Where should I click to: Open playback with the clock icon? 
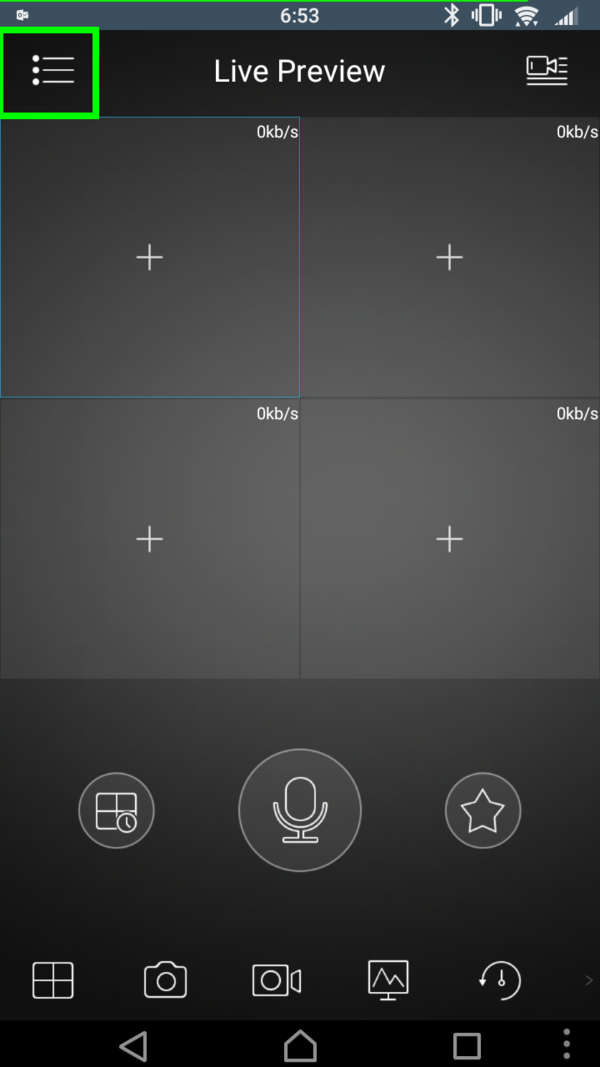[500, 980]
